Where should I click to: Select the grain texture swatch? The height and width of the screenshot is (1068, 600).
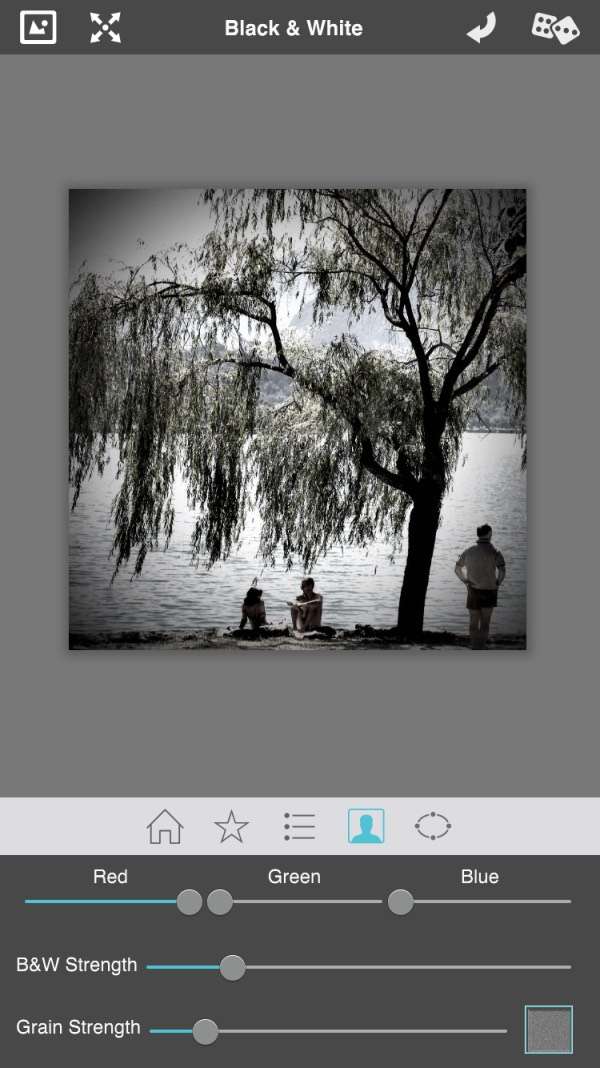[x=549, y=1030]
